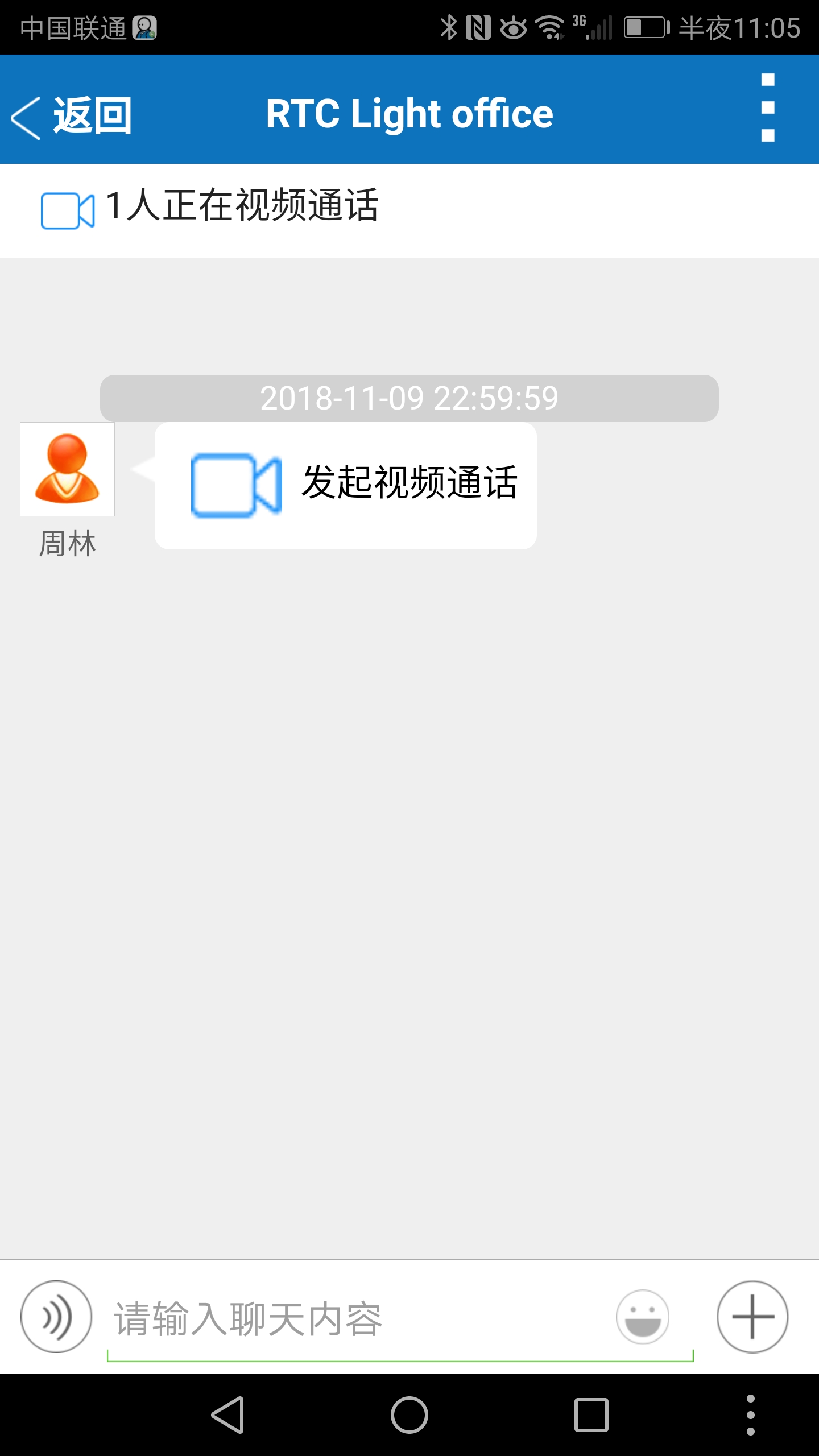
Task: Open the emoji picker
Action: click(x=643, y=1317)
